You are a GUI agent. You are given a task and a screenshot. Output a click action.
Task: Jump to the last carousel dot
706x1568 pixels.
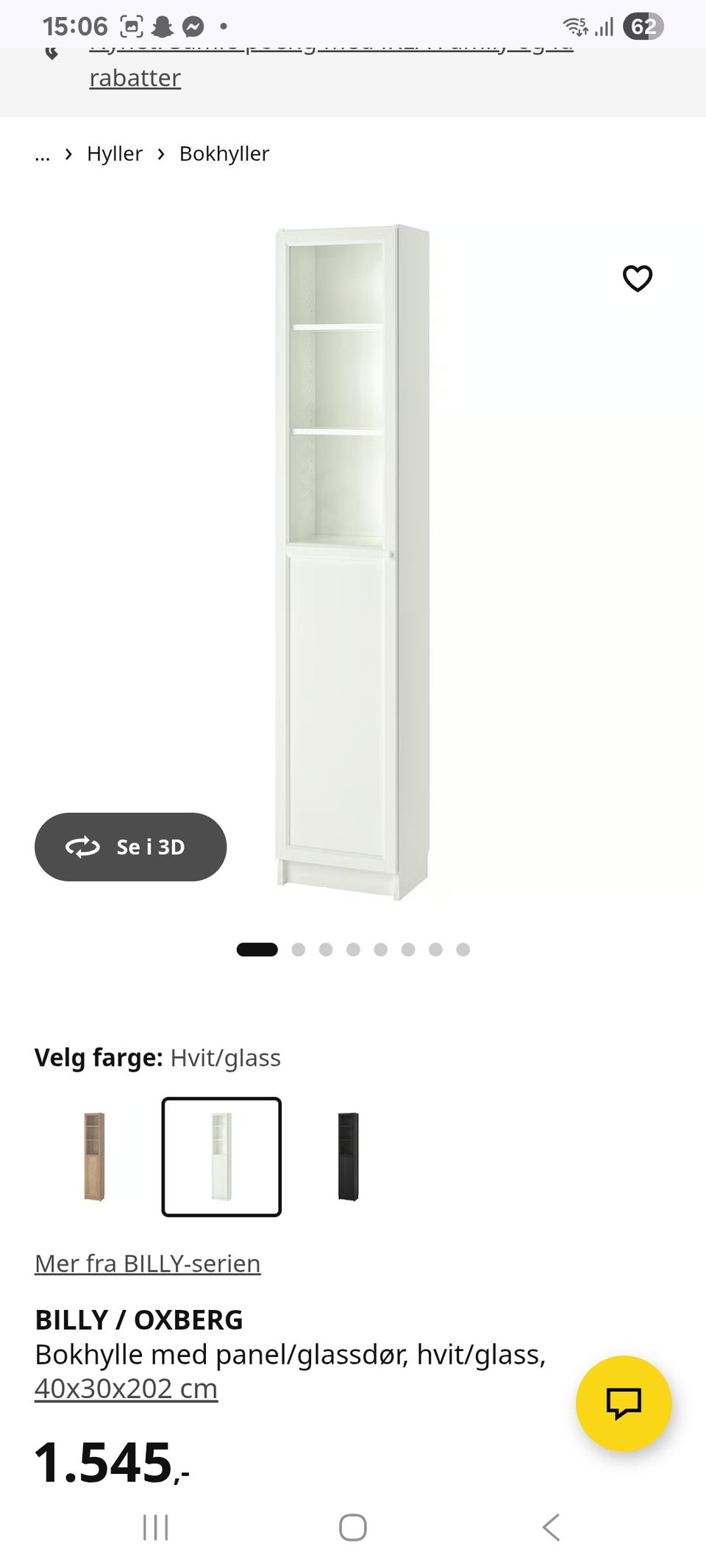tap(463, 949)
